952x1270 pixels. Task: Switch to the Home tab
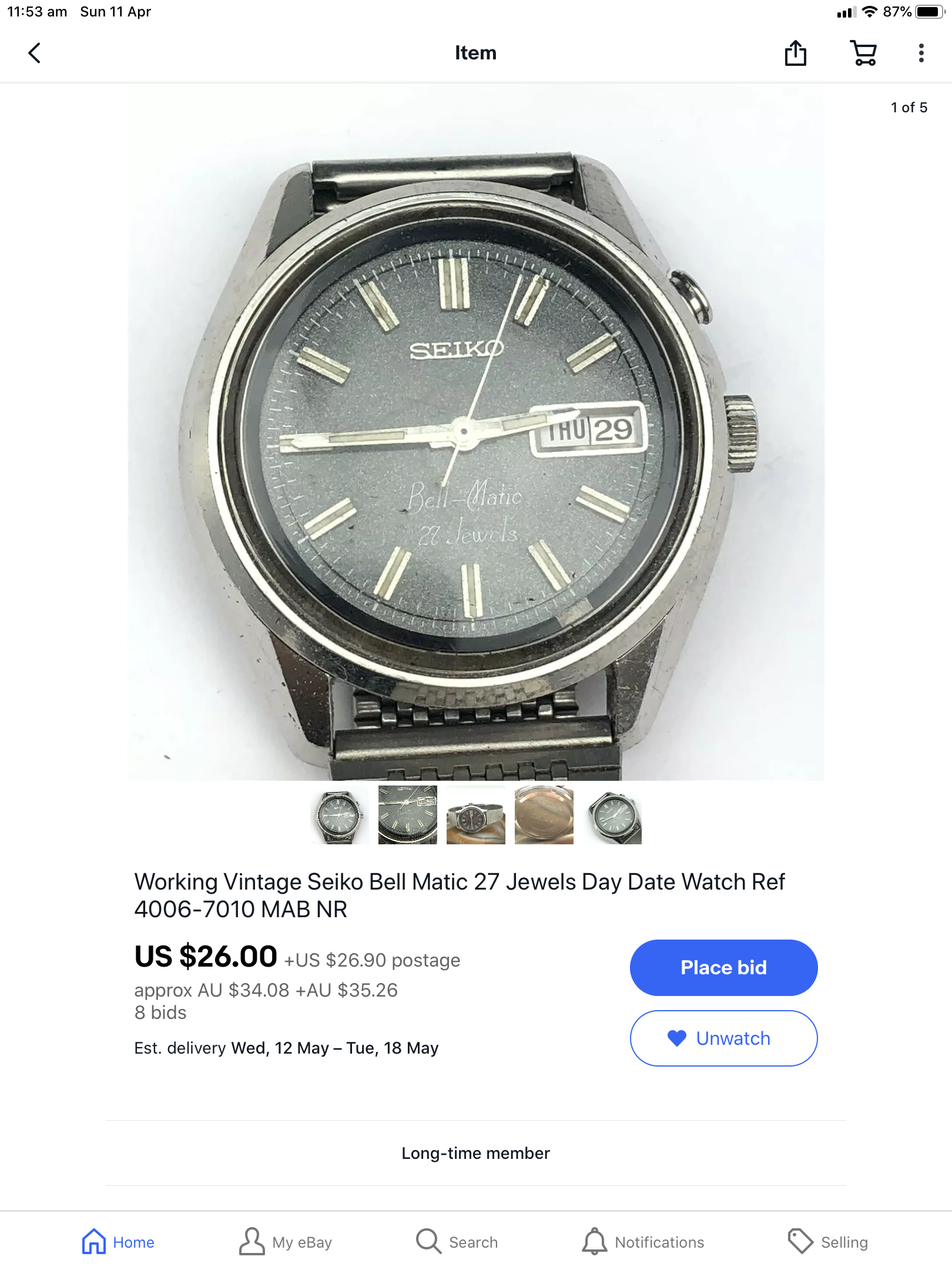[x=119, y=1242]
